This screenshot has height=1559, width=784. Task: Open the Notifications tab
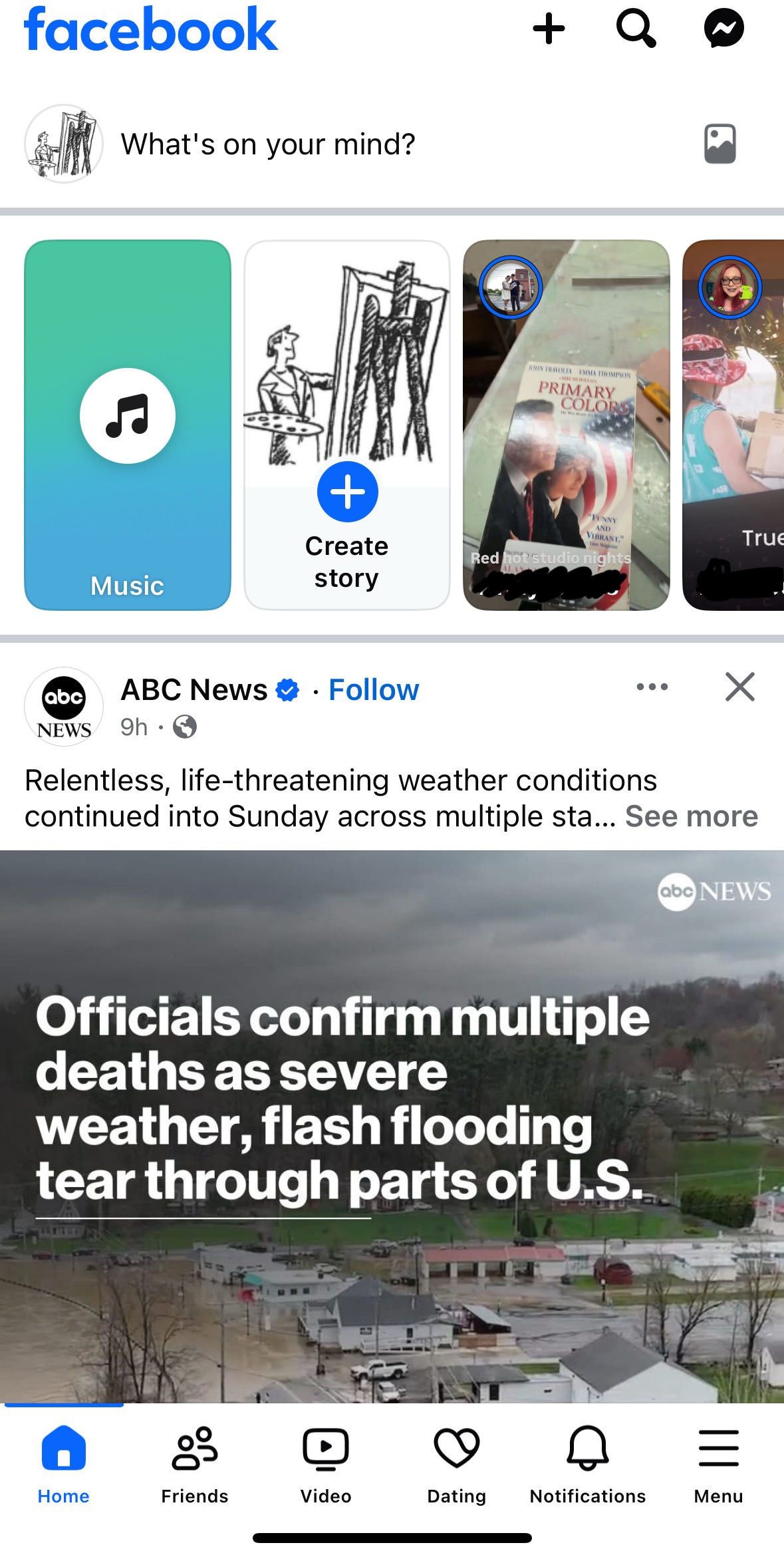click(587, 1465)
